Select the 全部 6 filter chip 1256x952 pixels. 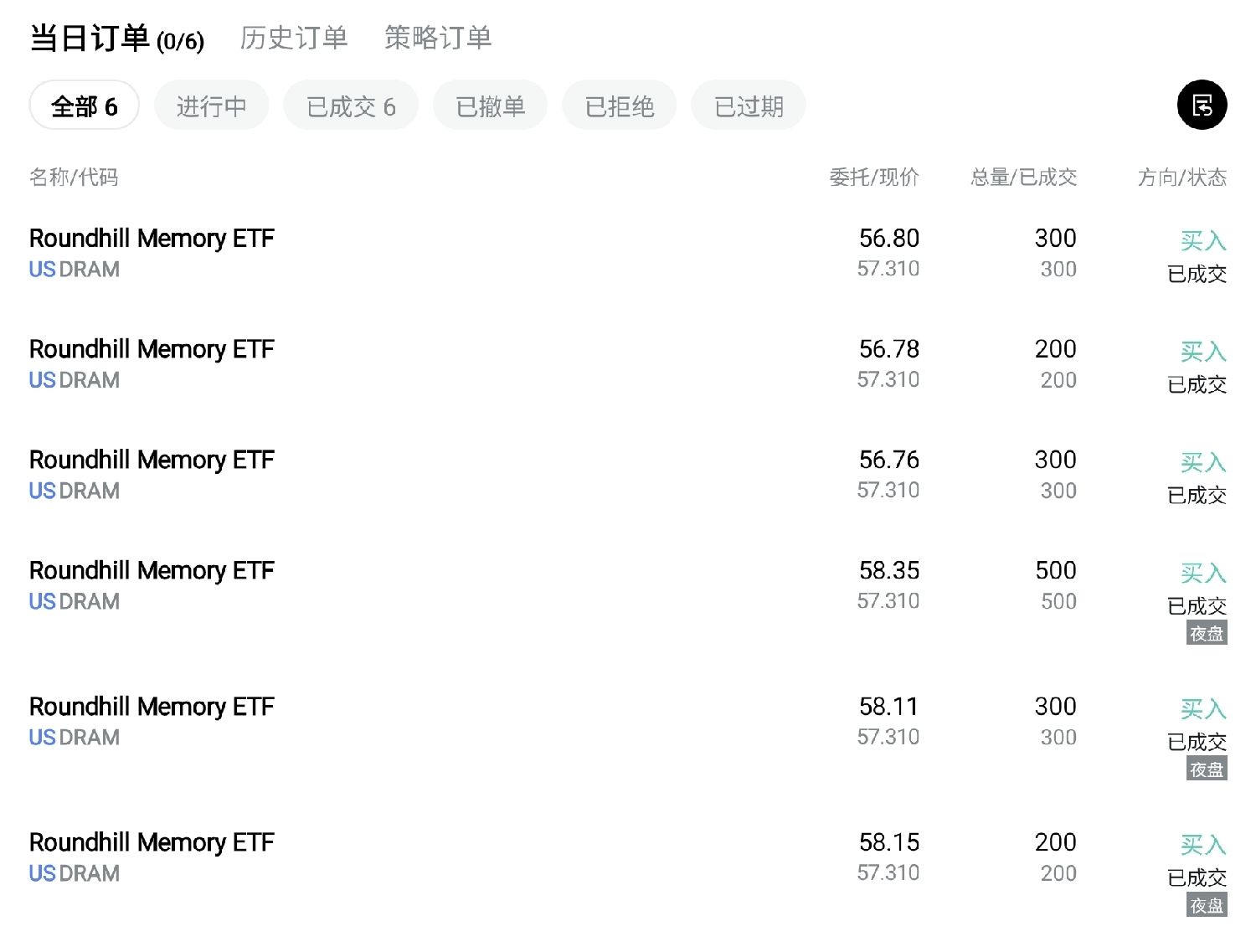tap(84, 105)
